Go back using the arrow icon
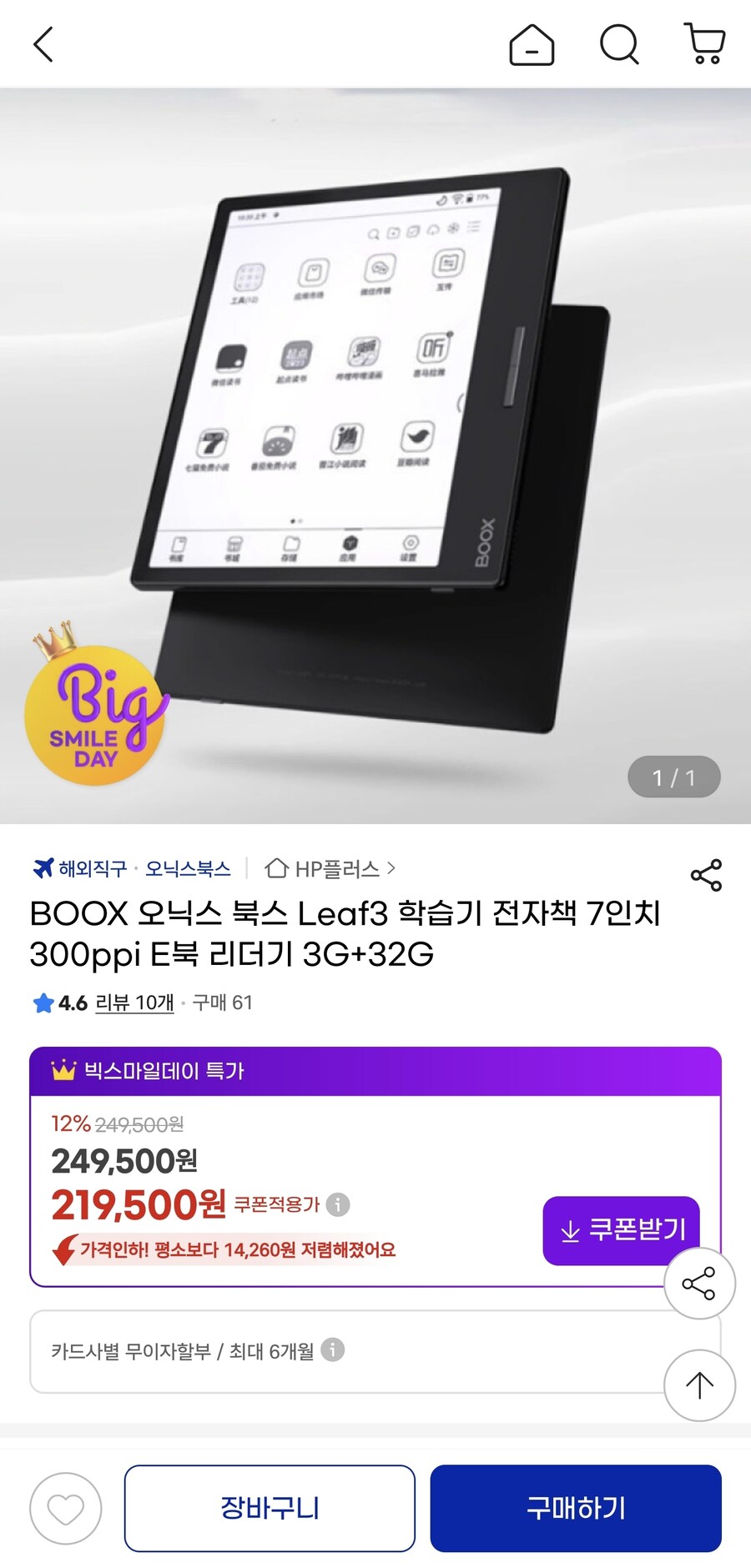The width and height of the screenshot is (751, 1568). pos(43,44)
